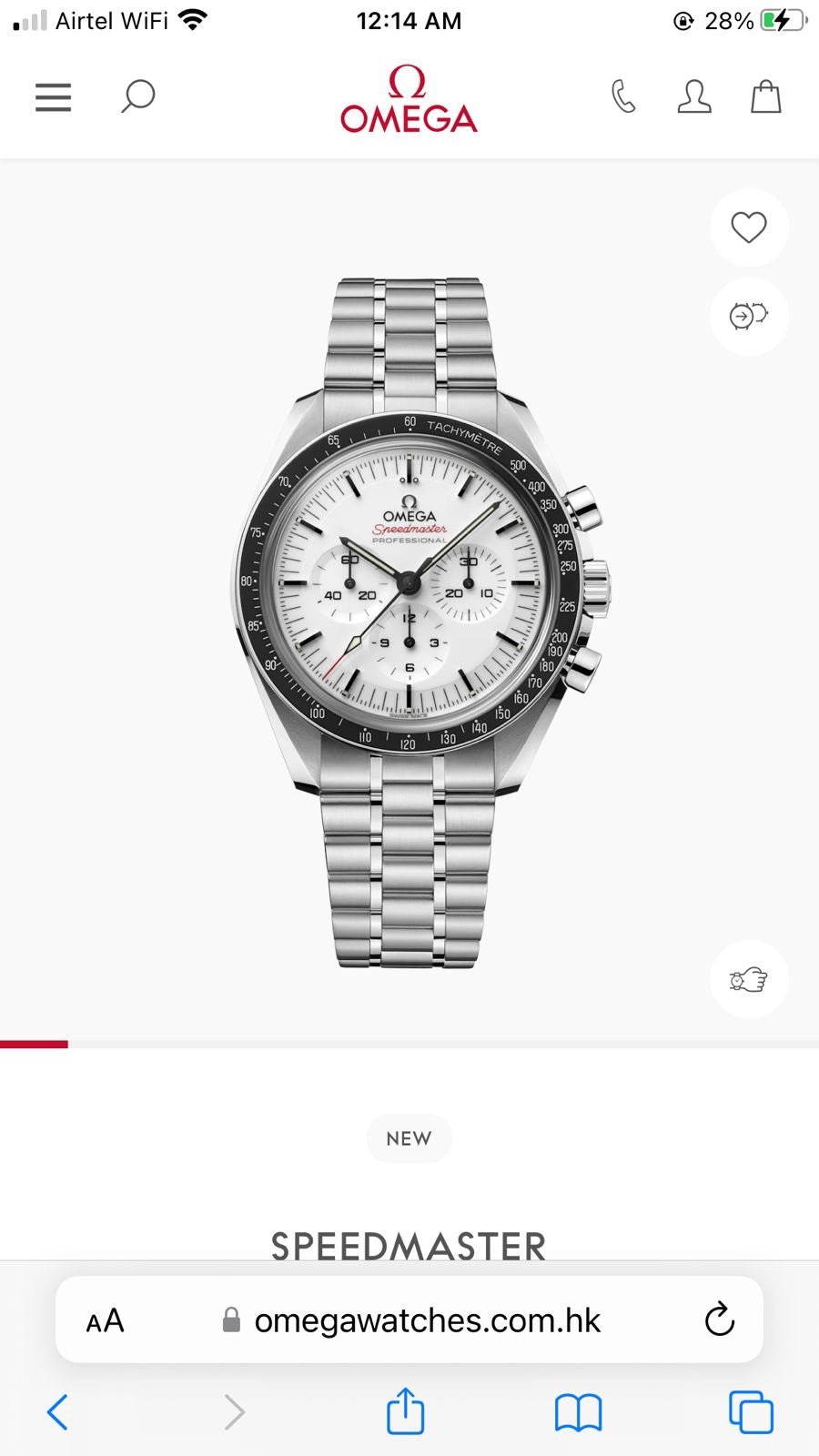Tap the phone contact icon
The image size is (819, 1456).
(x=623, y=96)
